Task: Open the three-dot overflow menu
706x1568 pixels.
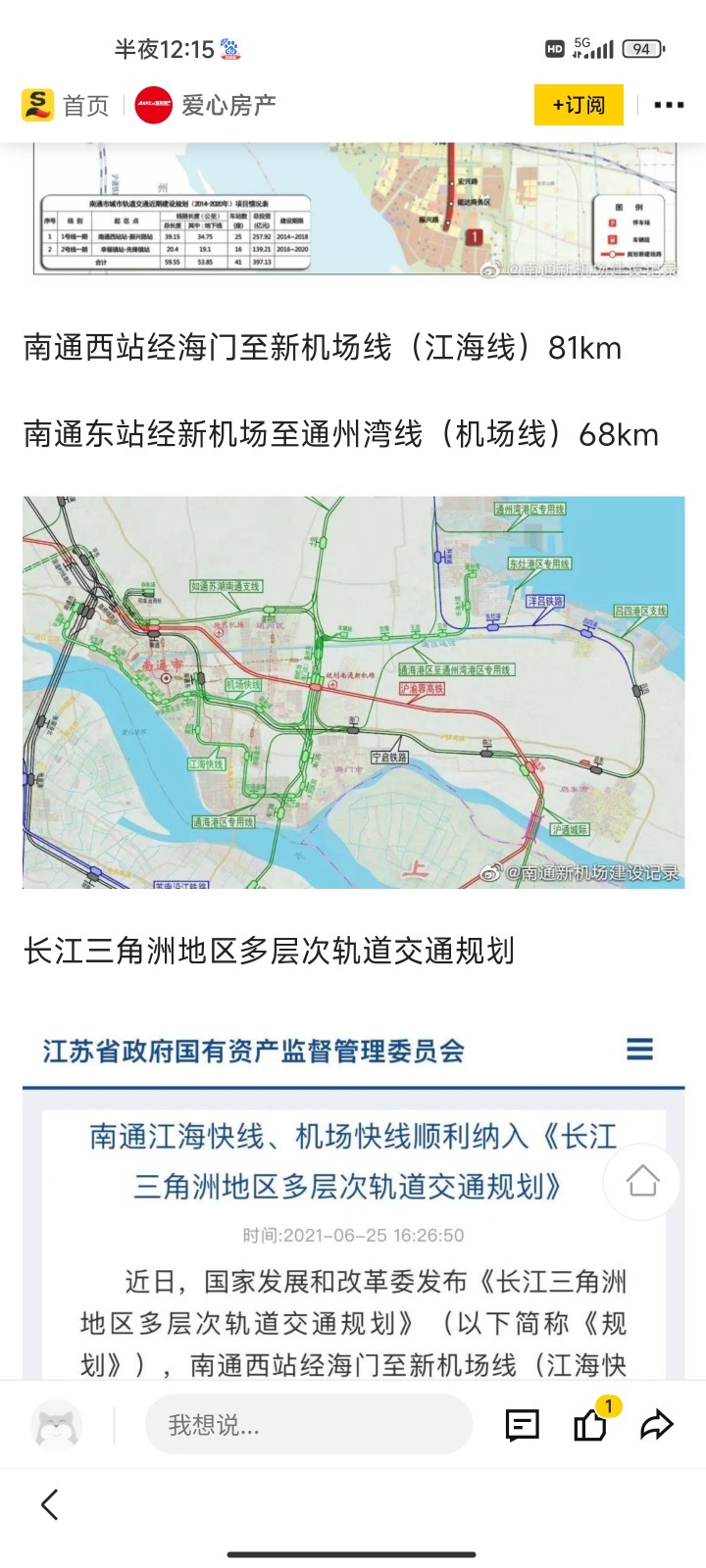Action: point(669,105)
